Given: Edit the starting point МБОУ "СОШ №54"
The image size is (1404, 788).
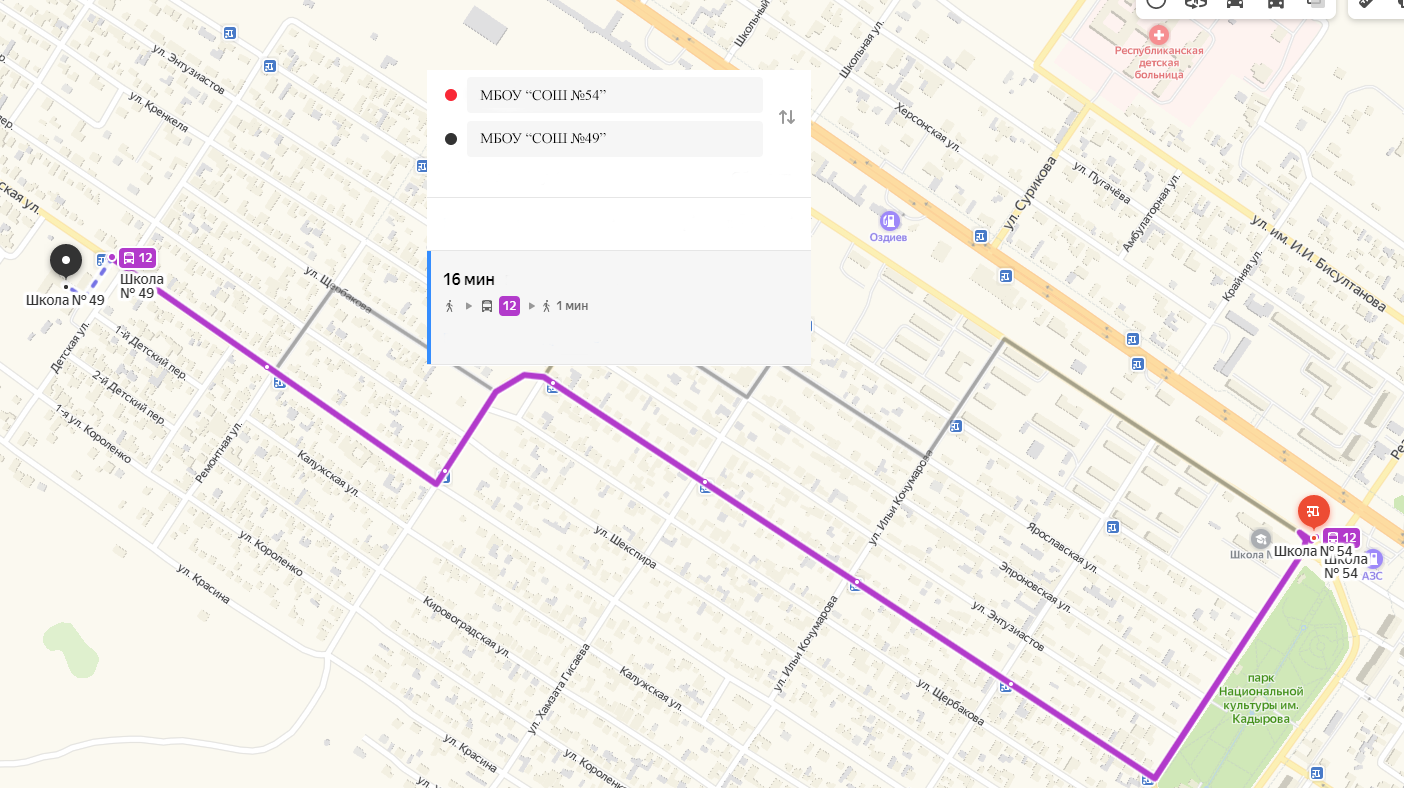Looking at the screenshot, I should [x=614, y=95].
